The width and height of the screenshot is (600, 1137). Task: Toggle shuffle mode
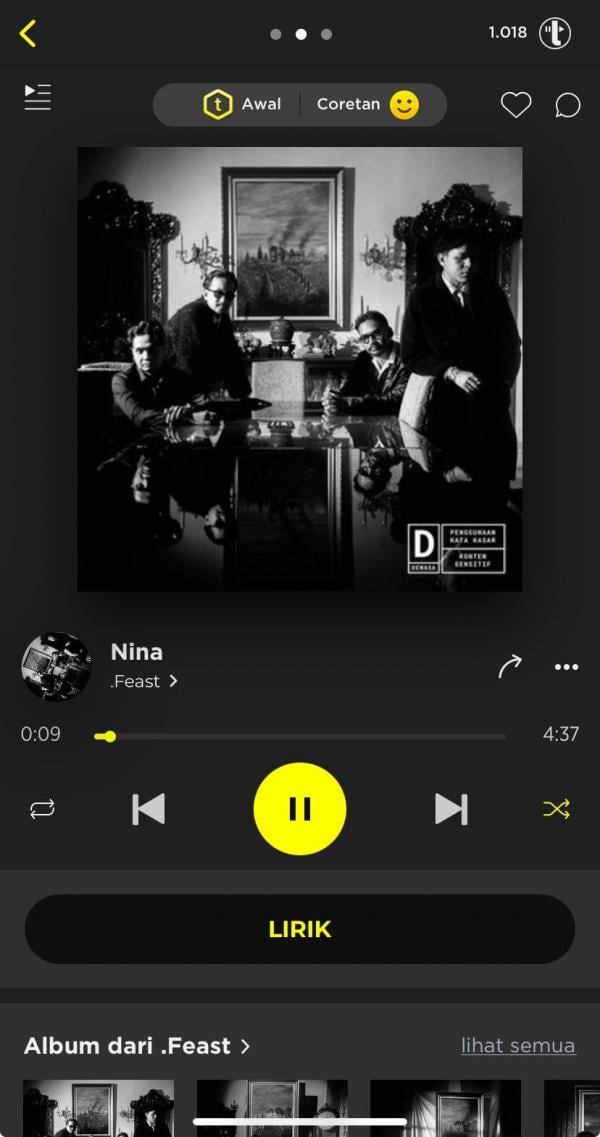click(x=556, y=809)
